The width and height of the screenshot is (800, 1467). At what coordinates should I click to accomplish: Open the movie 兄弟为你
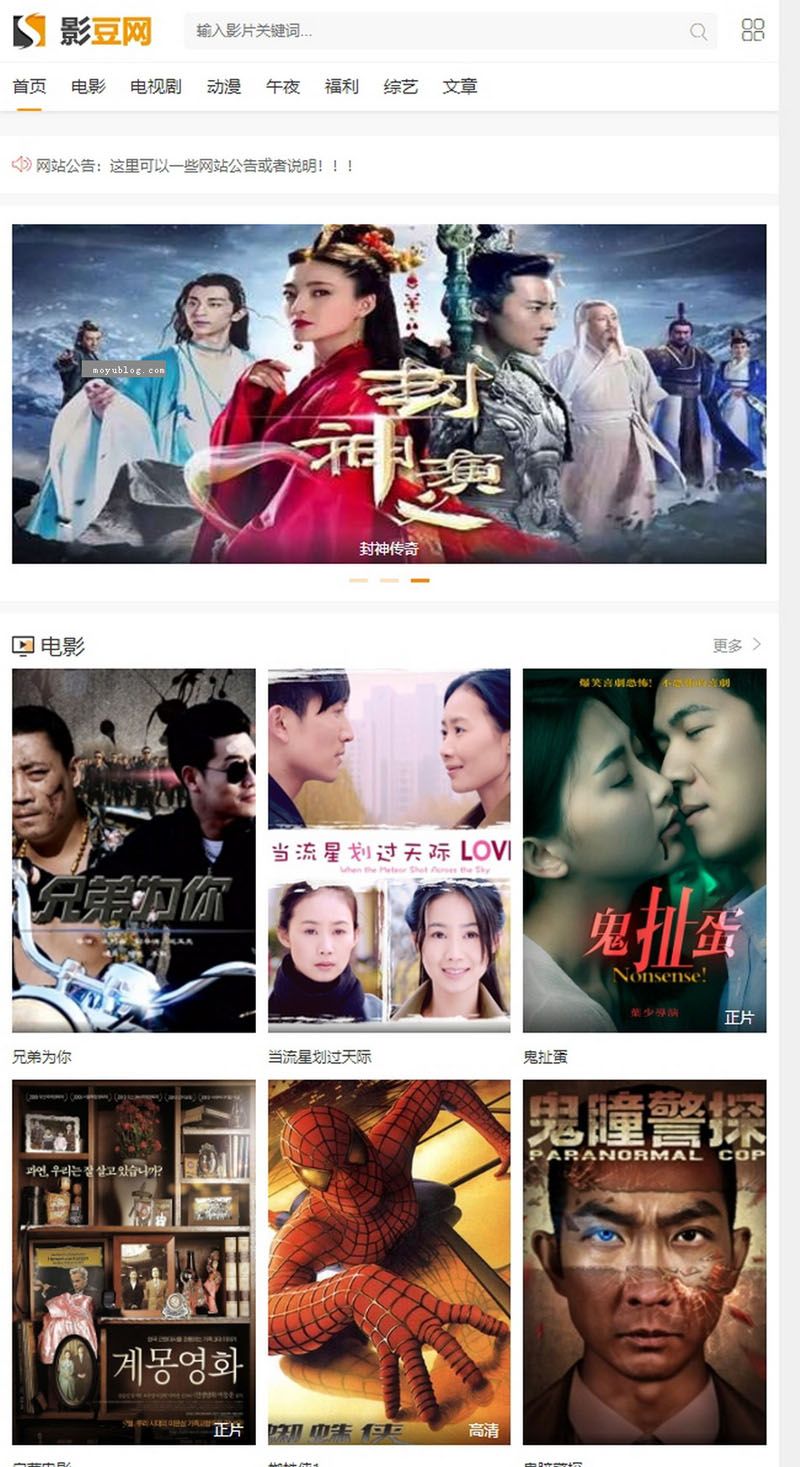pos(133,850)
